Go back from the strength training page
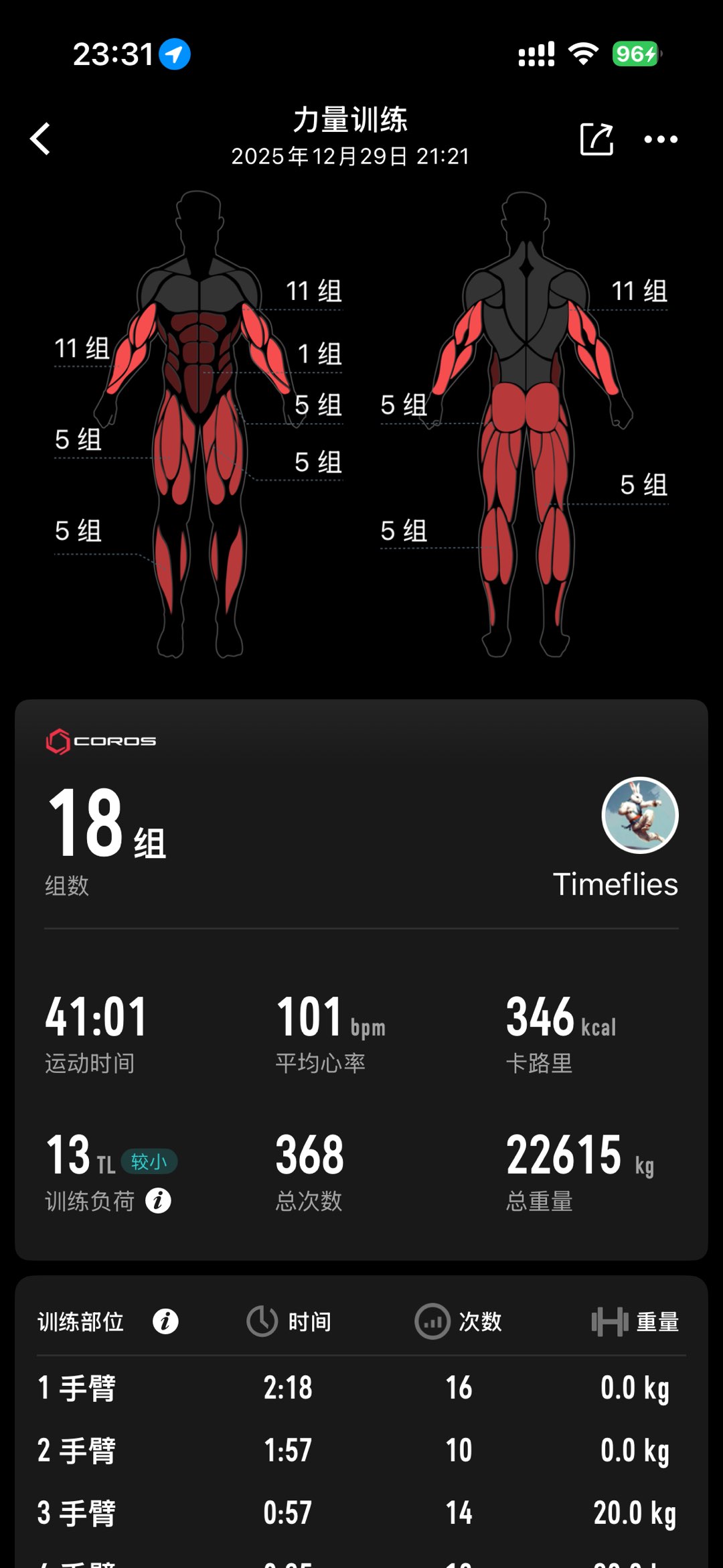 (x=41, y=139)
